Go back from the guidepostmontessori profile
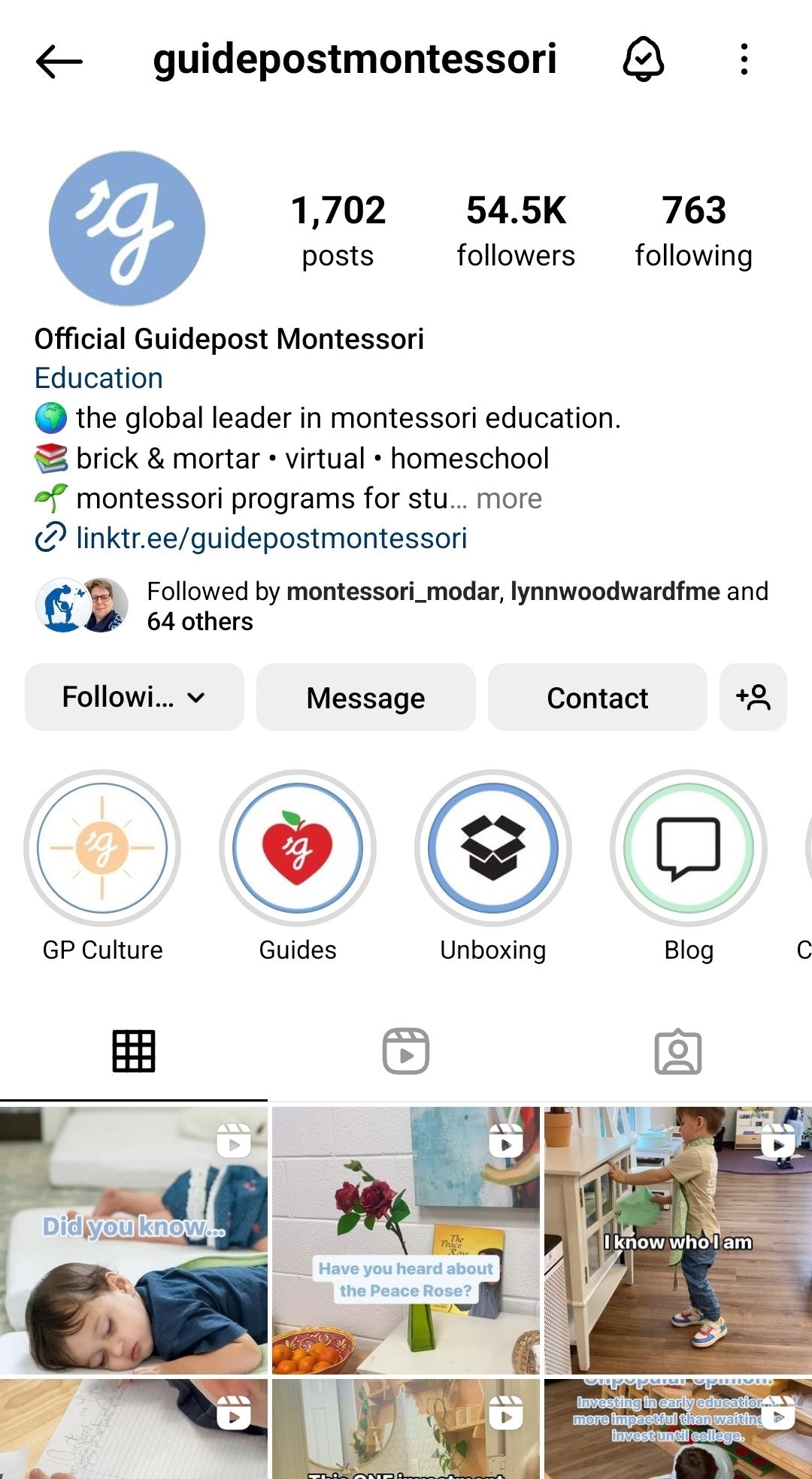This screenshot has width=812, height=1479. (x=59, y=61)
